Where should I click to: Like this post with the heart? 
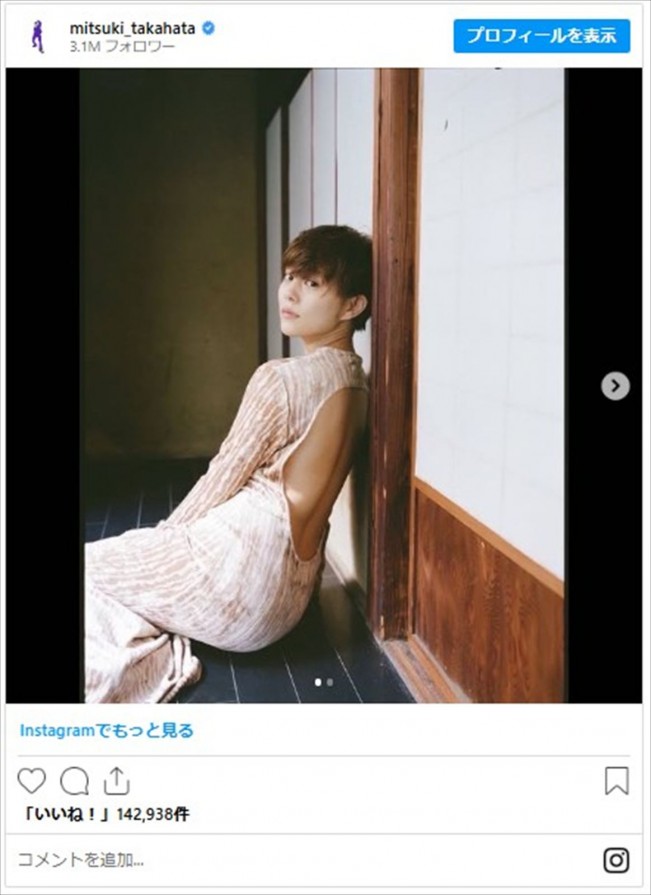(x=32, y=781)
